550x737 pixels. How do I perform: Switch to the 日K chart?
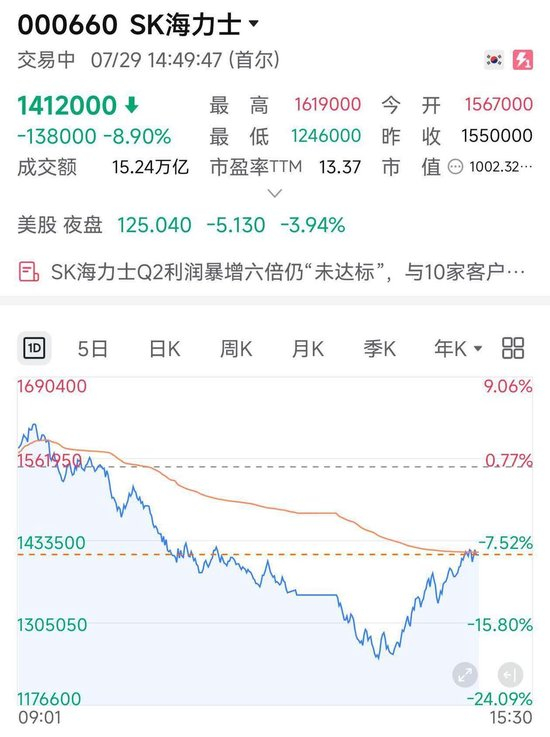[x=165, y=349]
